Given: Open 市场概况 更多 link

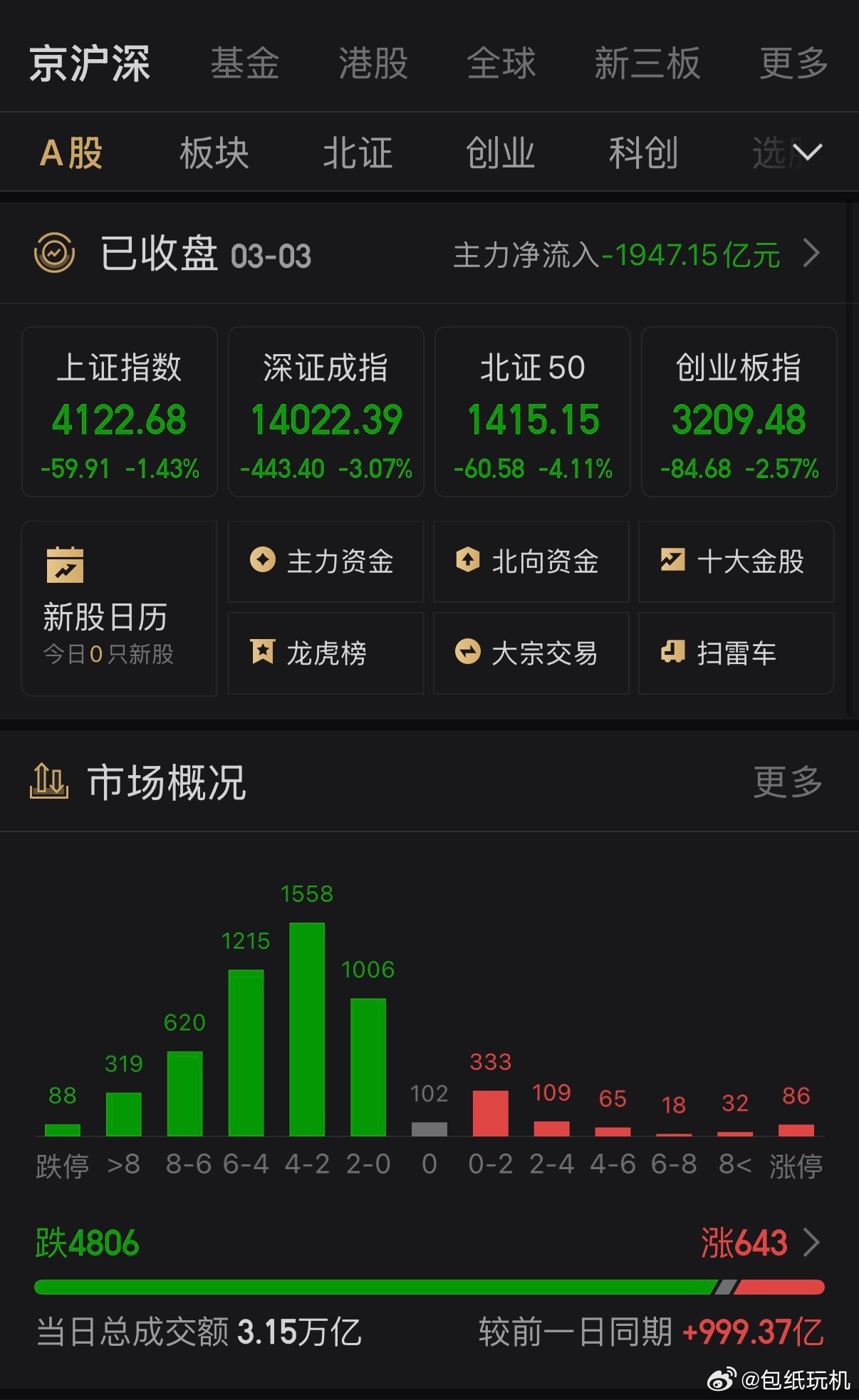Looking at the screenshot, I should pyautogui.click(x=786, y=782).
